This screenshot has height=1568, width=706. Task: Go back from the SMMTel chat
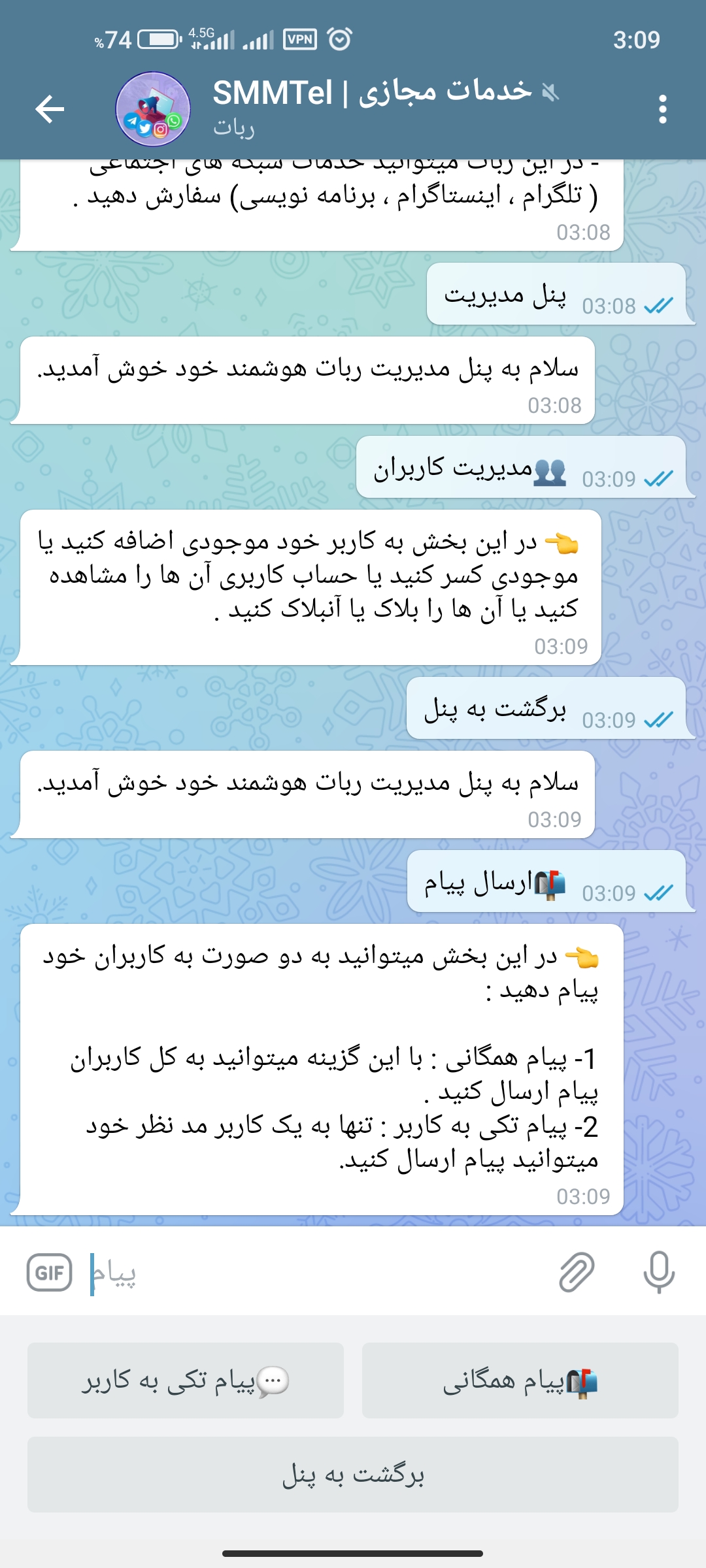(50, 108)
